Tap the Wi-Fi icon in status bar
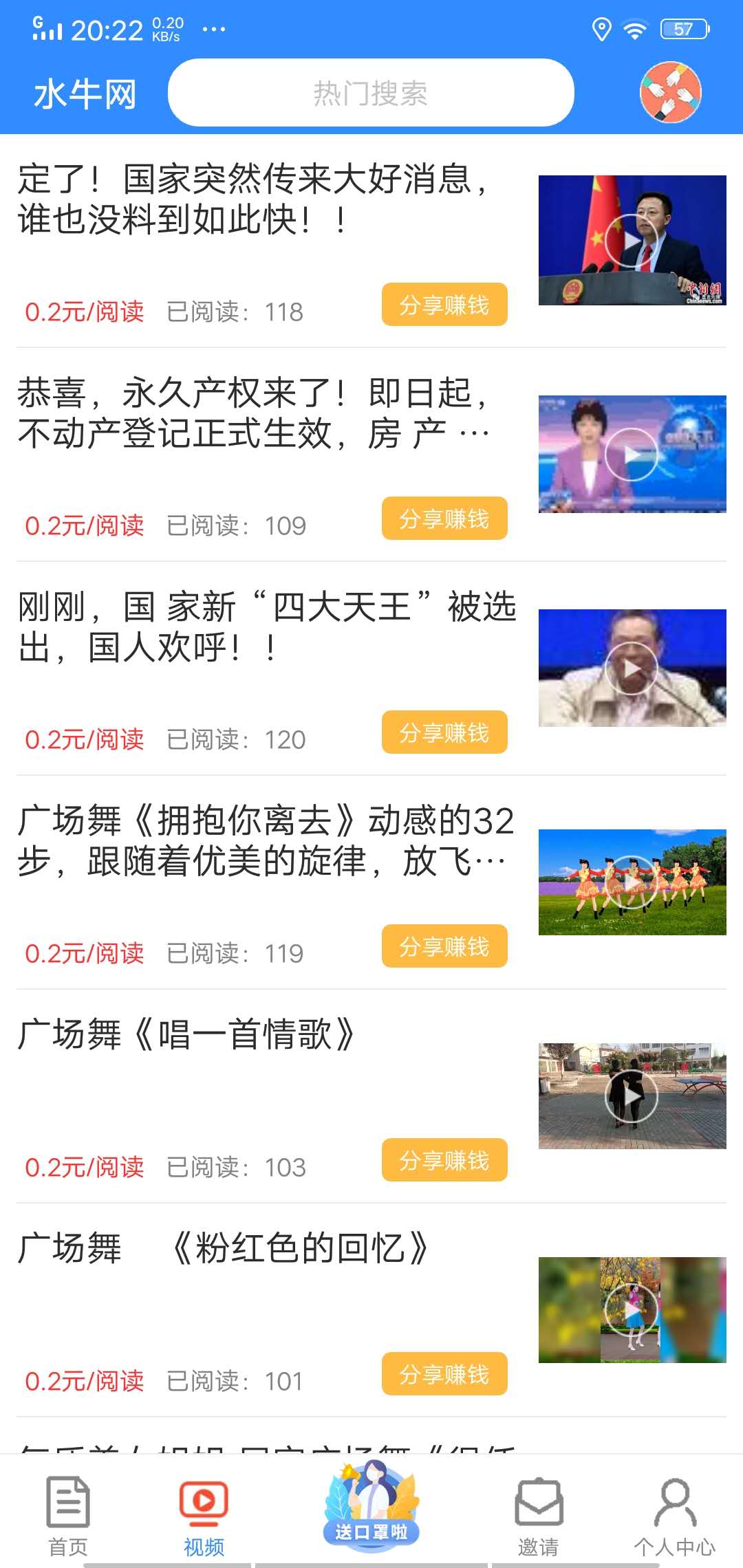743x1568 pixels. [x=632, y=28]
